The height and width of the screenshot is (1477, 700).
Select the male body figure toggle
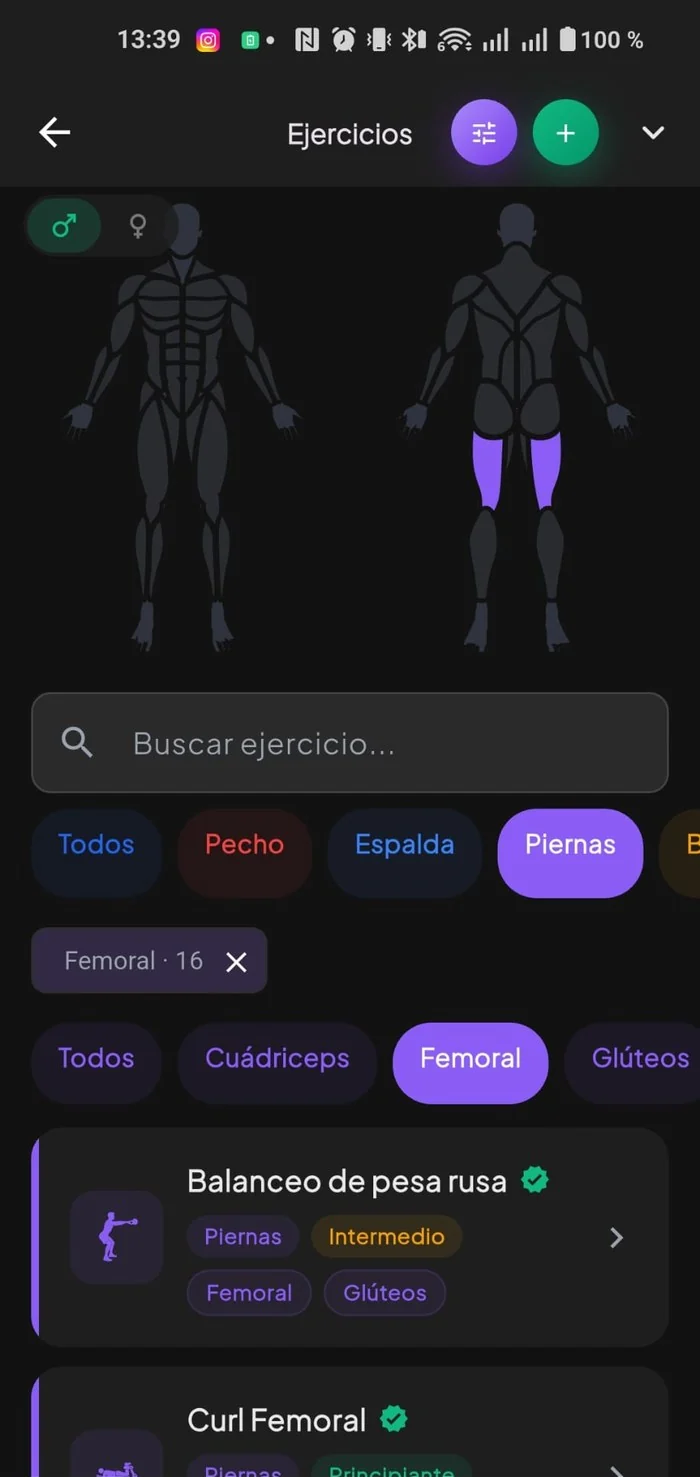pyautogui.click(x=64, y=226)
